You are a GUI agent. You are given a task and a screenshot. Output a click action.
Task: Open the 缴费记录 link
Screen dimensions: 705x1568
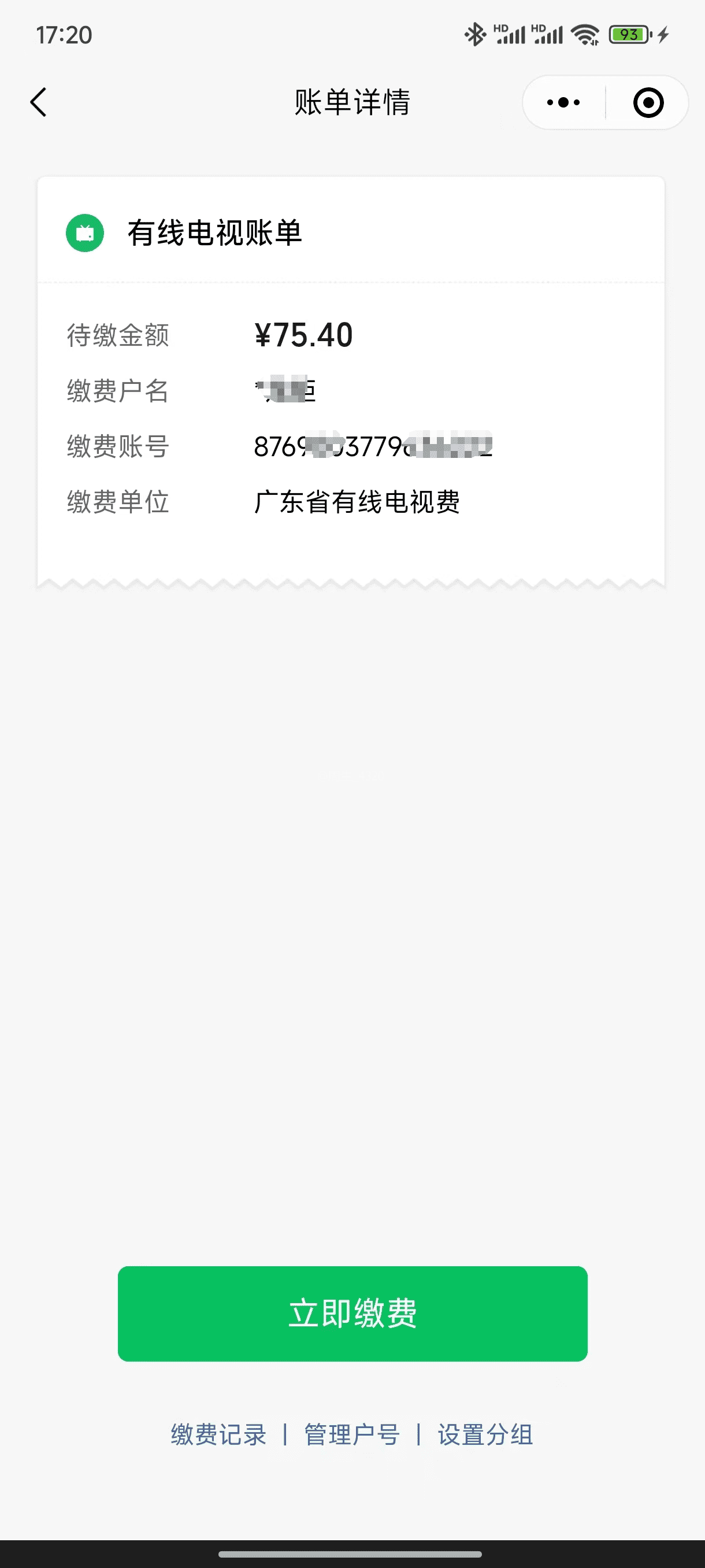pos(219,1434)
